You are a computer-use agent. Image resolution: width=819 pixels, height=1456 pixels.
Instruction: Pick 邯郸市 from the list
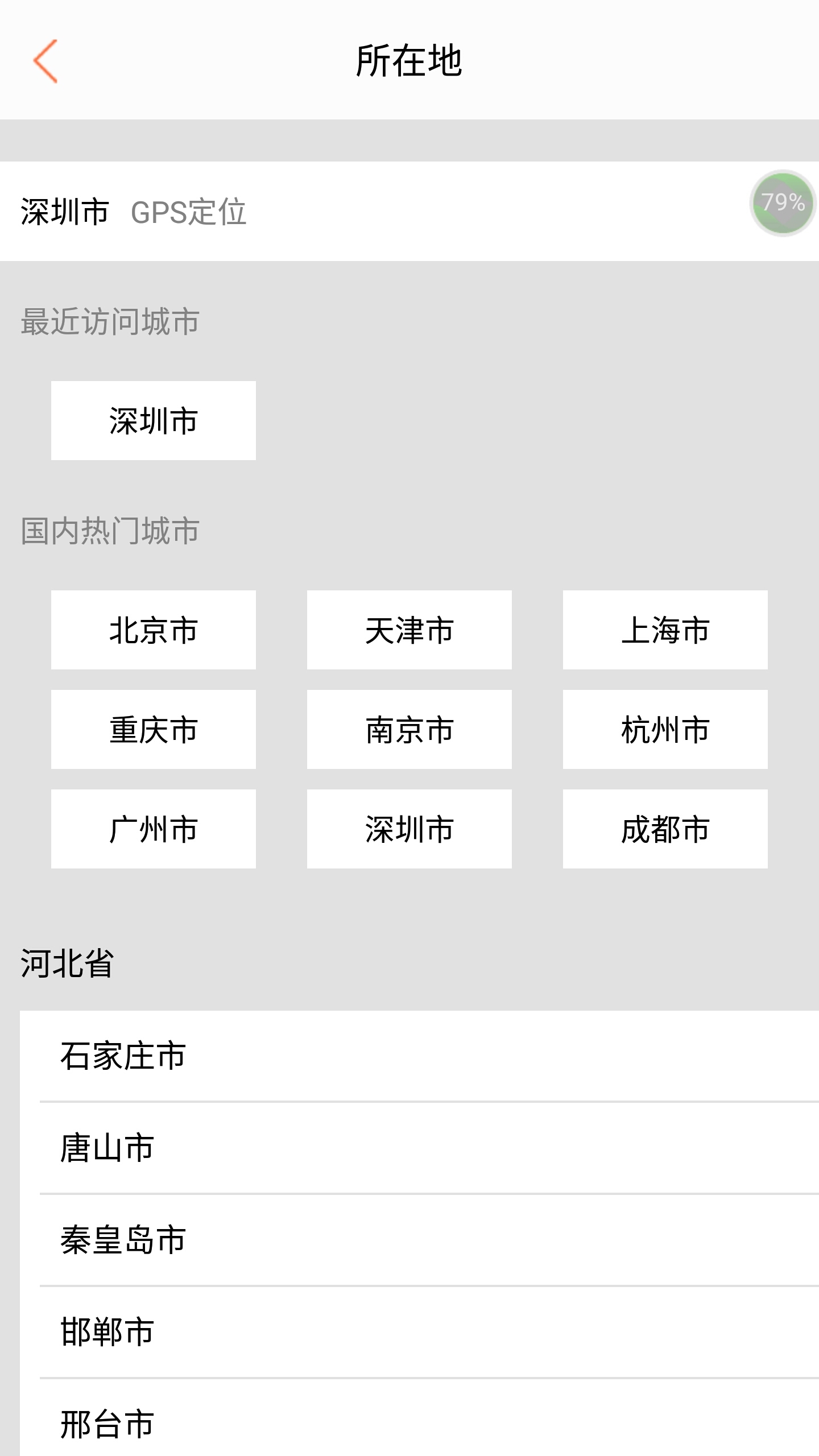point(107,1332)
